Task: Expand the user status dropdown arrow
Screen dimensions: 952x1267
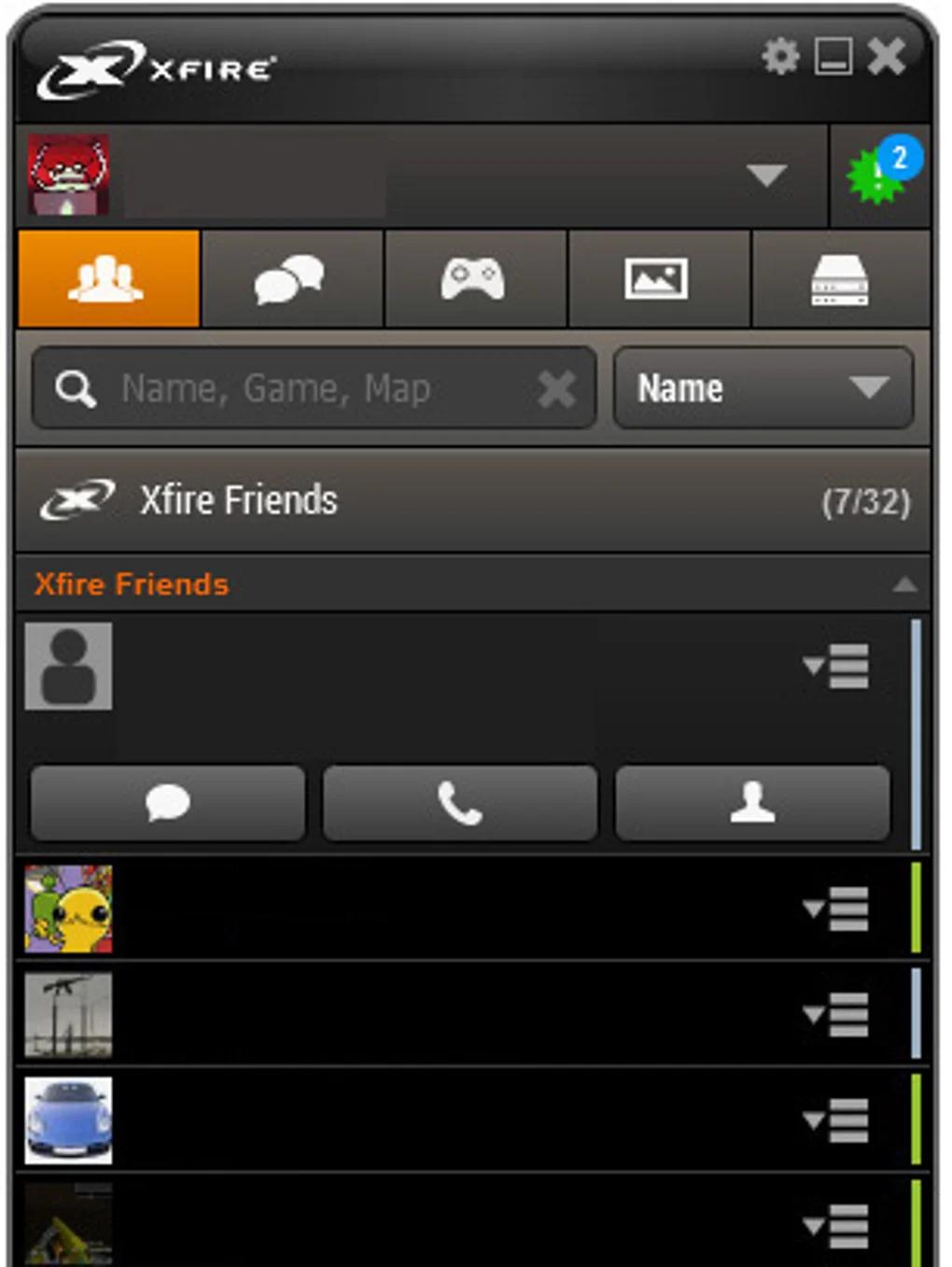Action: click(x=766, y=176)
